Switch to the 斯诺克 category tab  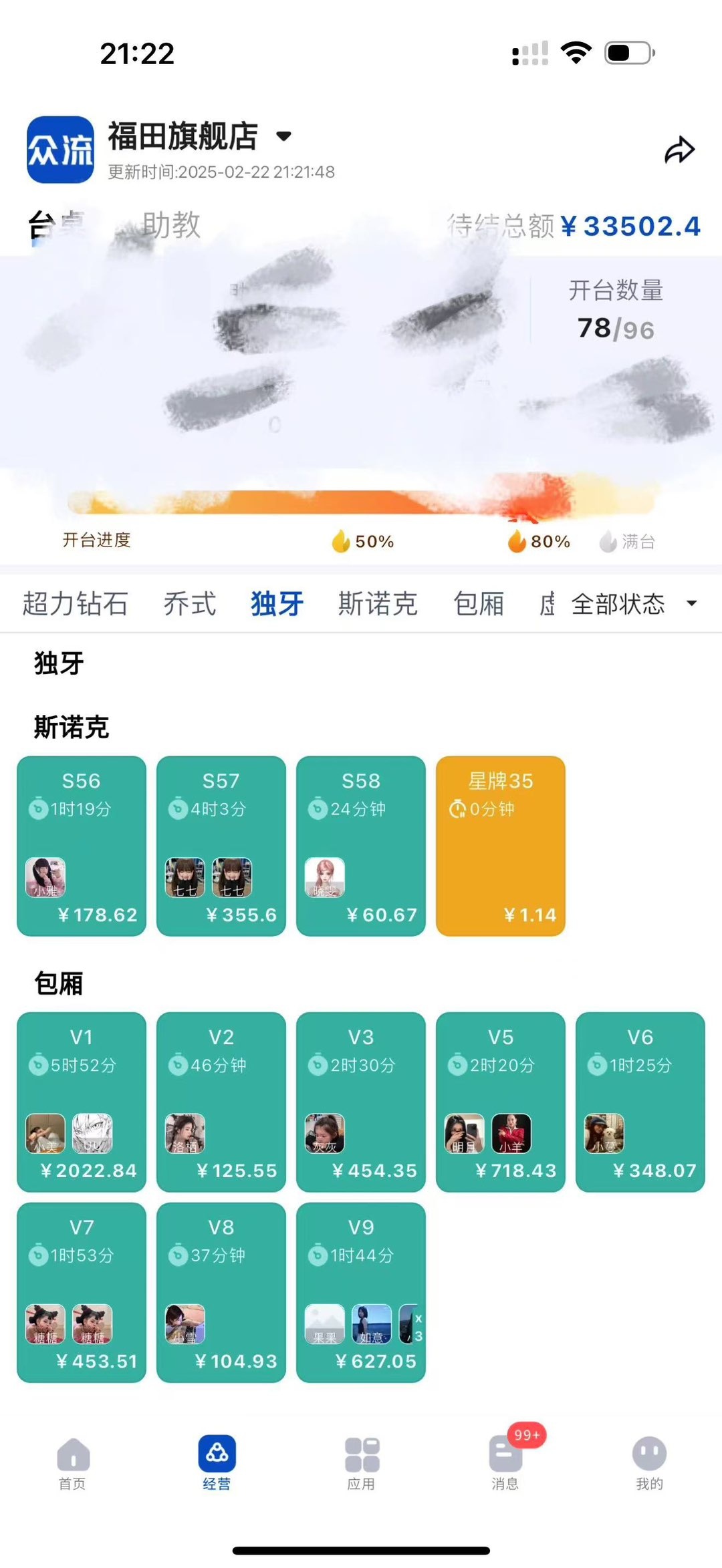(x=378, y=604)
